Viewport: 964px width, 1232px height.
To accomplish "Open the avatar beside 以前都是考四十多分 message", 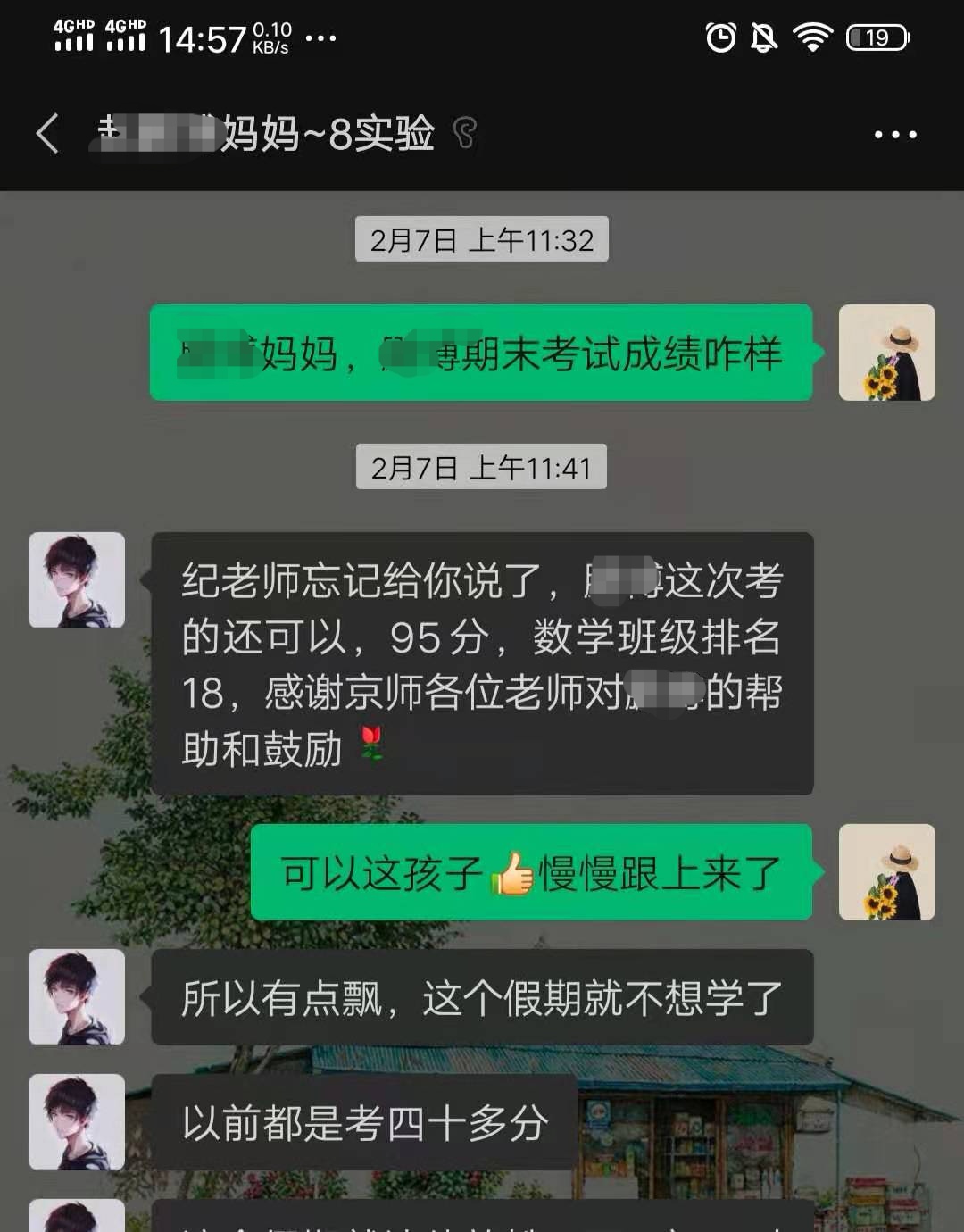I will coord(77,1121).
